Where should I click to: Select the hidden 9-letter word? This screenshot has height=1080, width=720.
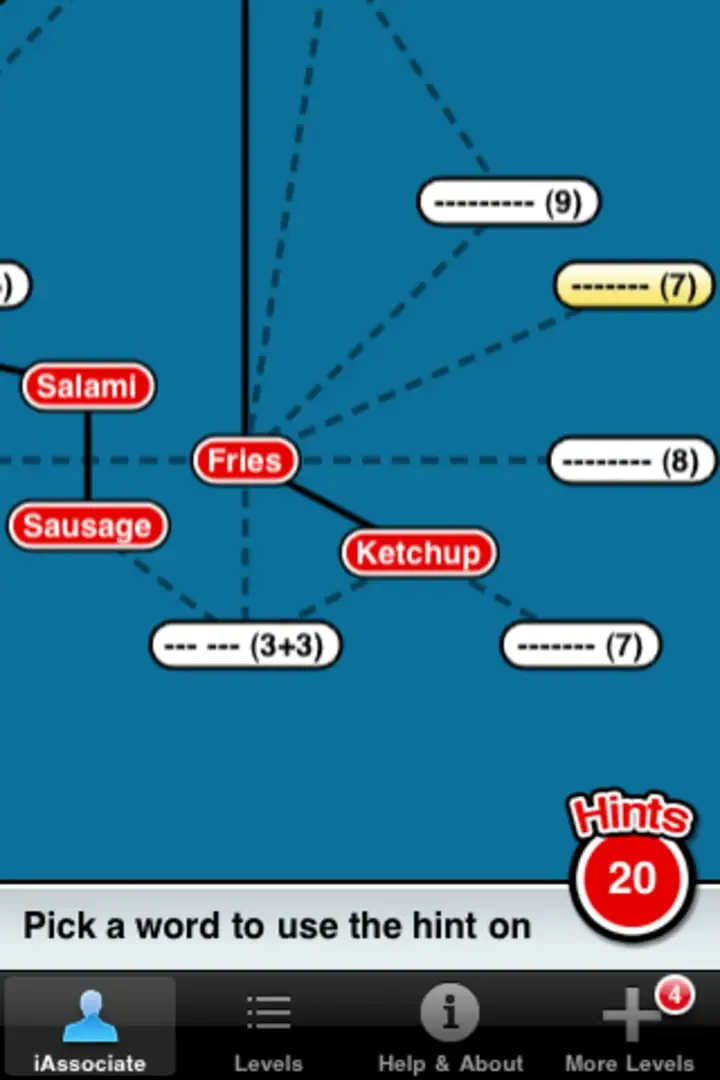pos(508,203)
